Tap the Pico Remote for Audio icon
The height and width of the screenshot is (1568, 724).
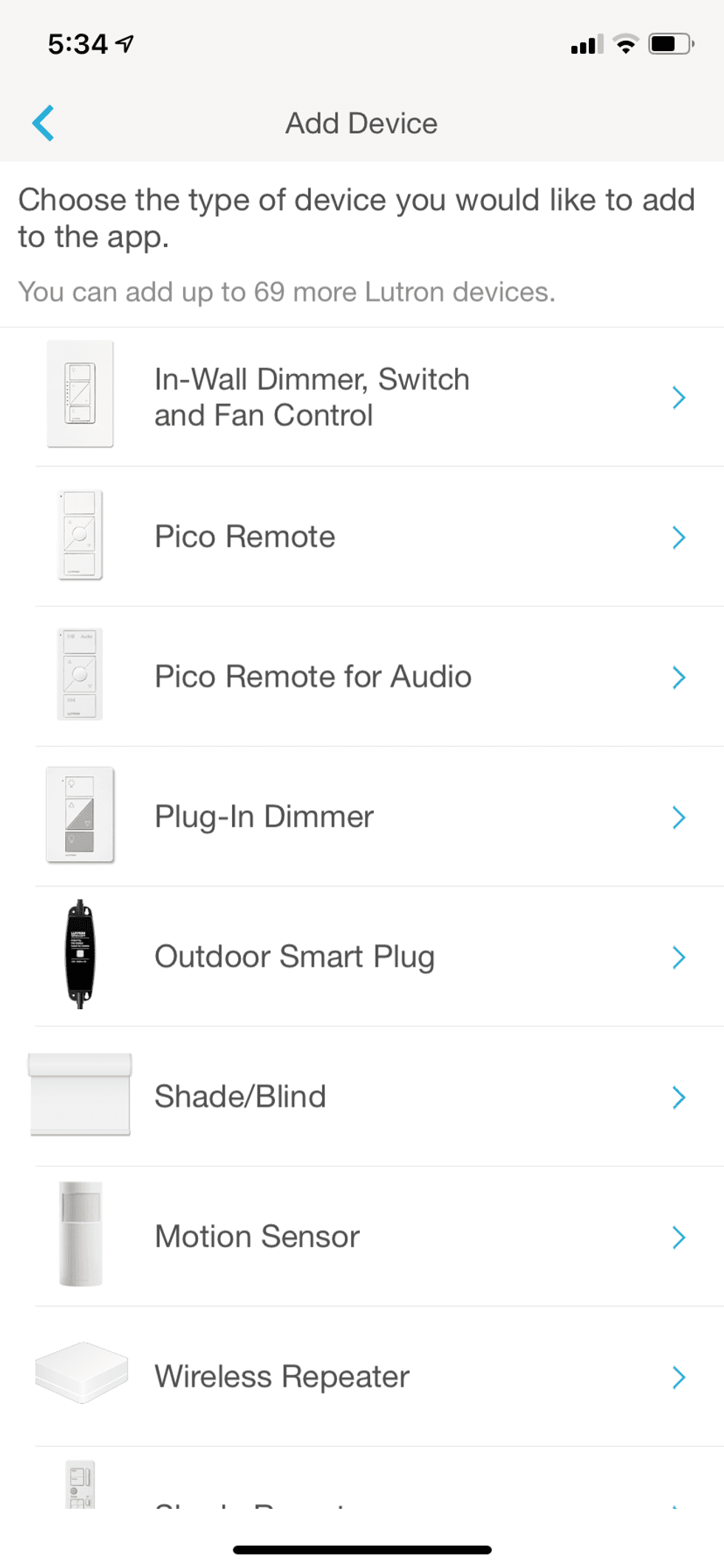(x=80, y=675)
